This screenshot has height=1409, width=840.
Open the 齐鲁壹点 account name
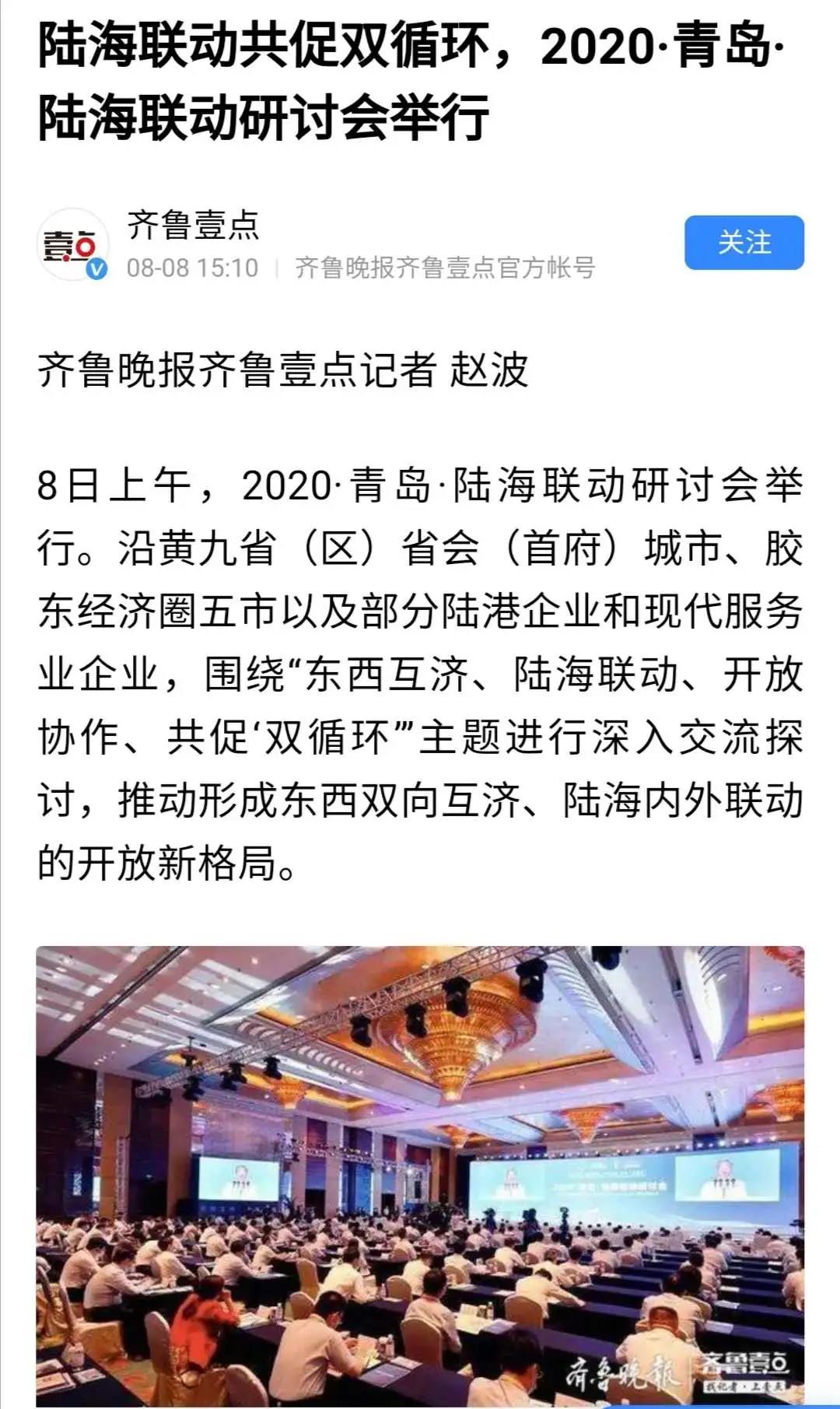click(193, 225)
